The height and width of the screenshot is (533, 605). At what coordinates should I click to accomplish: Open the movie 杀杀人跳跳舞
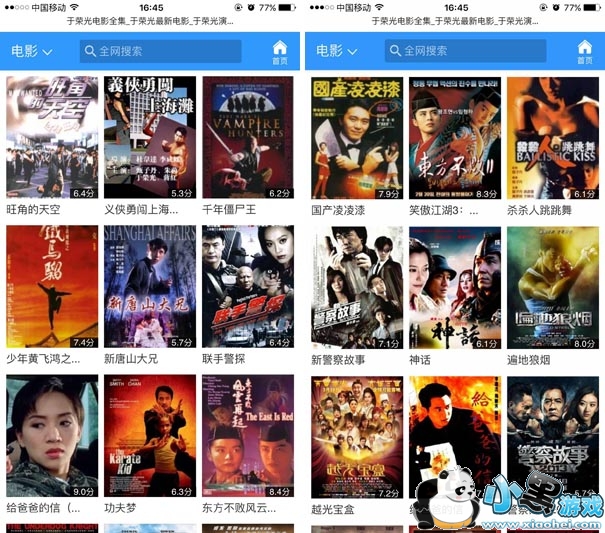[552, 138]
